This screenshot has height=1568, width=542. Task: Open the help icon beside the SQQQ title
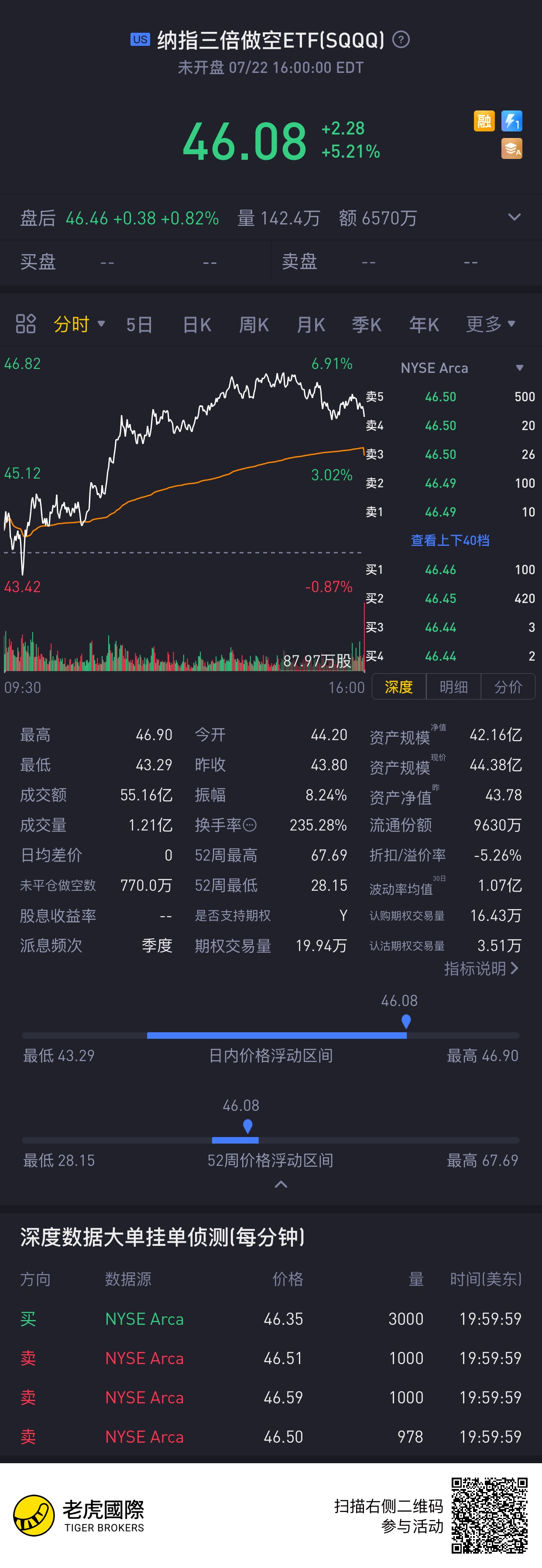(x=401, y=40)
